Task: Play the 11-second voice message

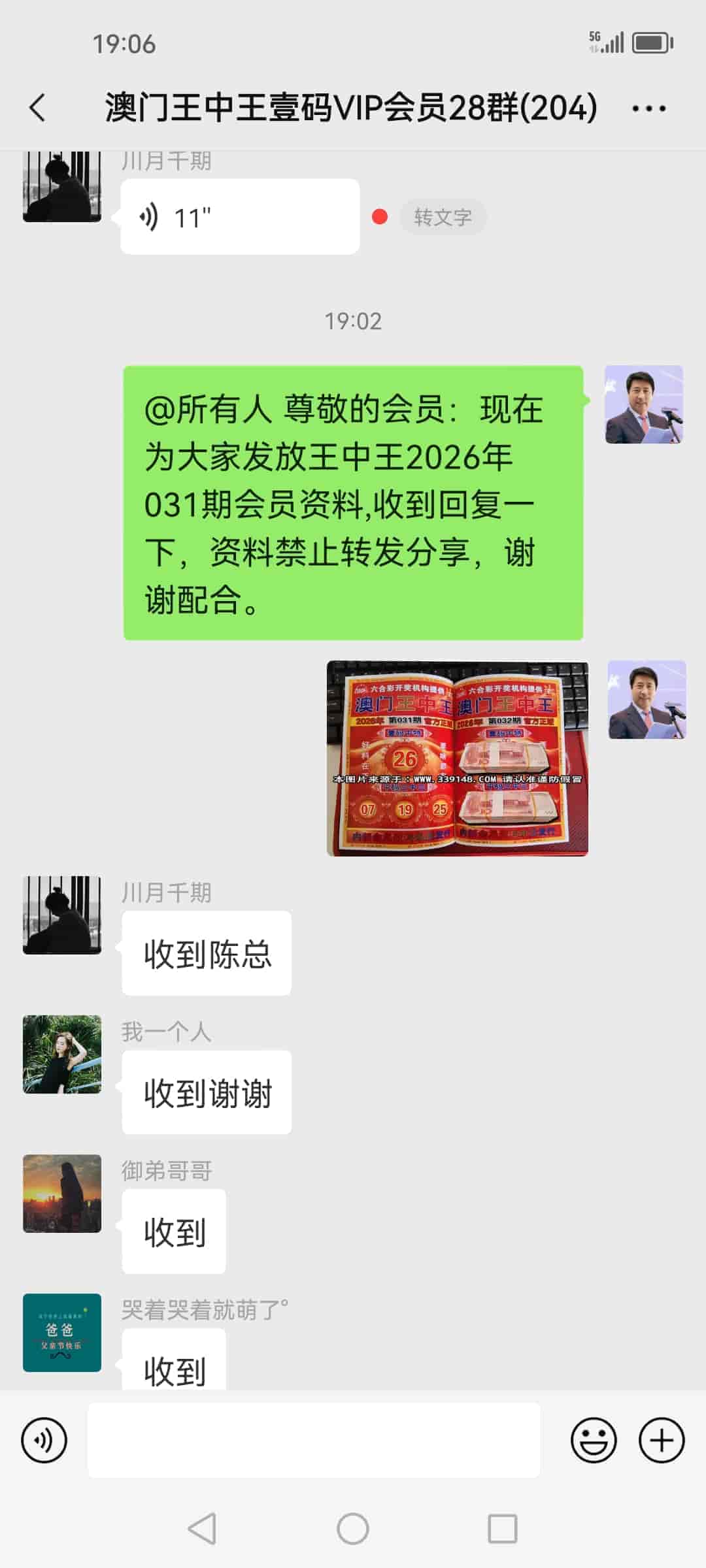Action: point(239,217)
